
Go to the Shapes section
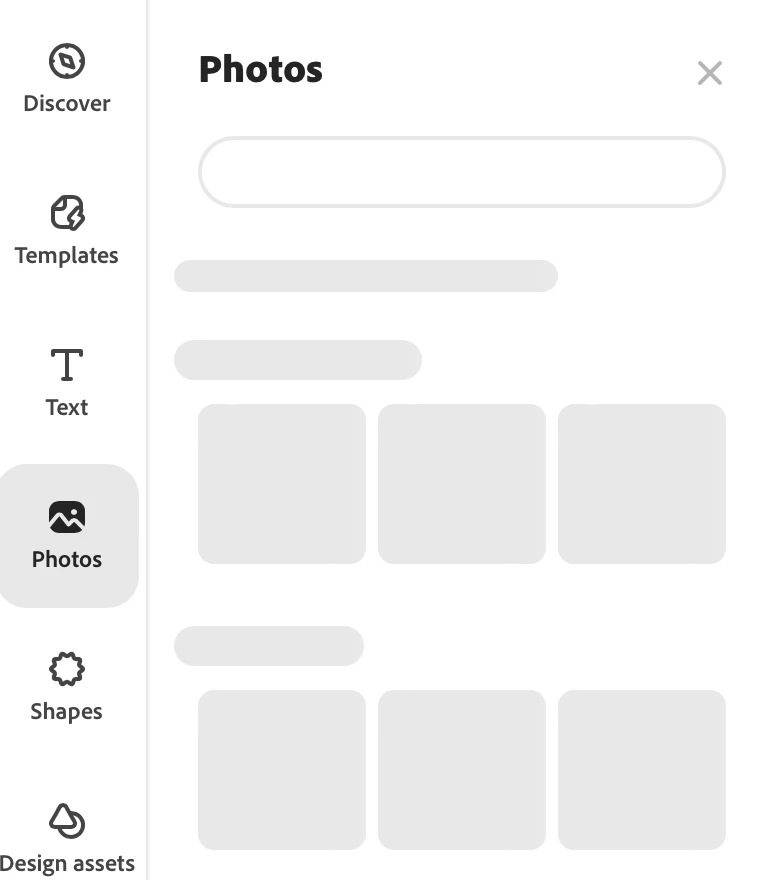click(67, 687)
